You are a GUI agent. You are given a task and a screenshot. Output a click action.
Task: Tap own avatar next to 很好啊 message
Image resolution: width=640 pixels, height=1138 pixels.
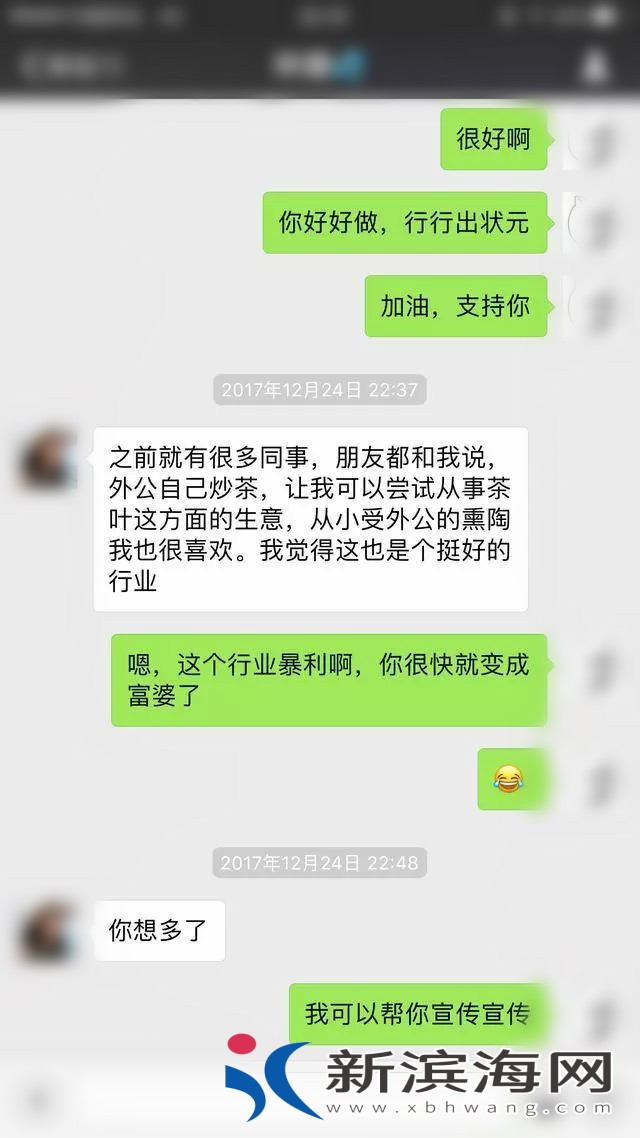click(599, 140)
